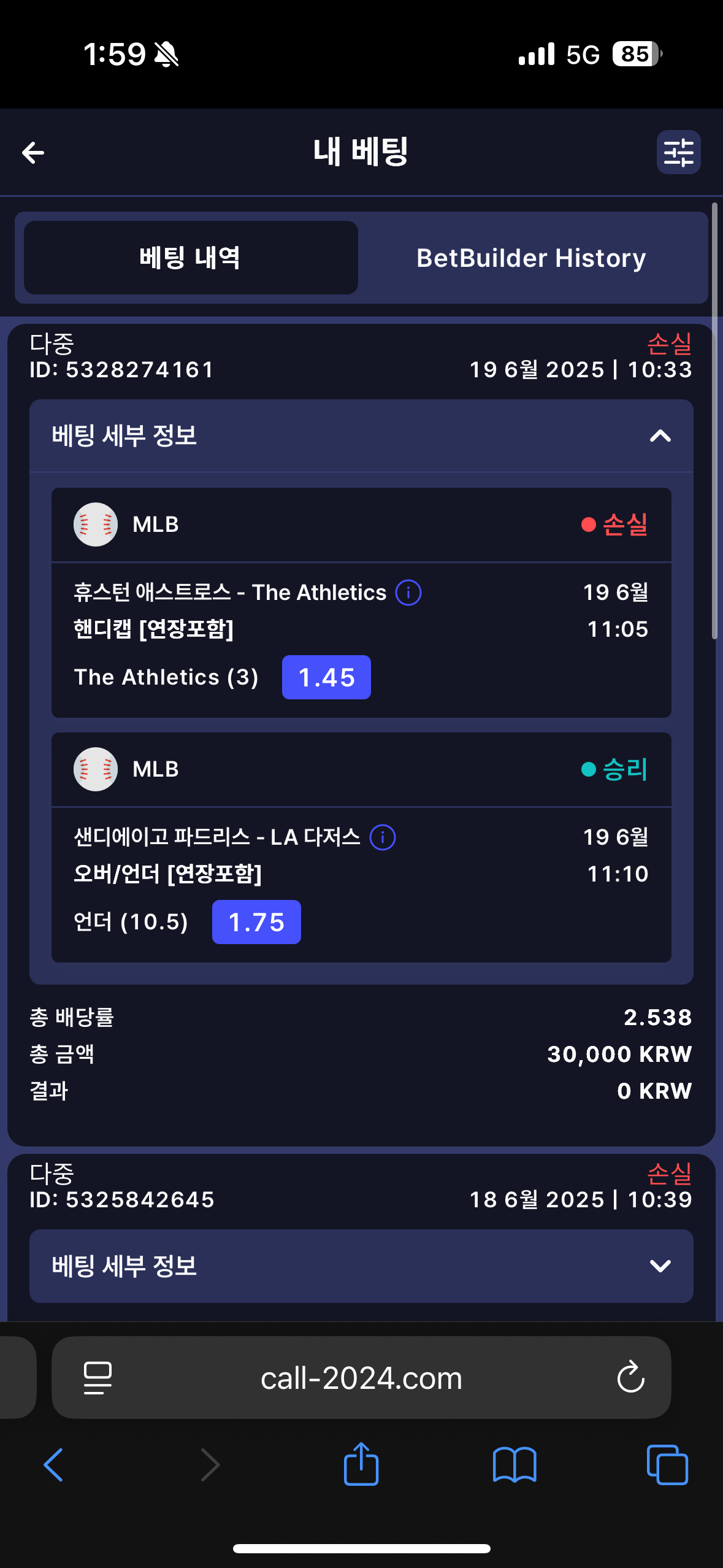
Task: Open Safari bookmarks
Action: coord(515,1465)
